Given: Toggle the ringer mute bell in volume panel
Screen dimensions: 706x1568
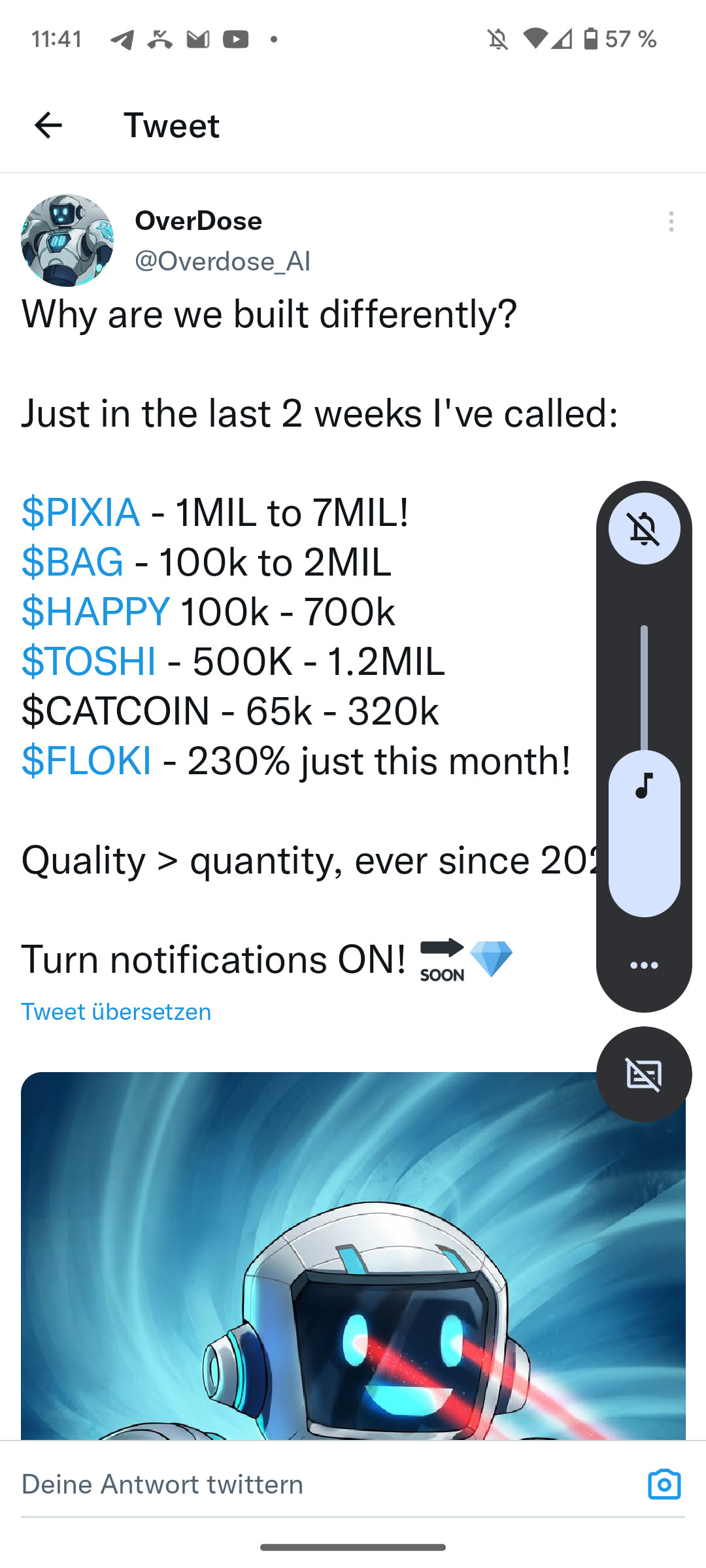Looking at the screenshot, I should point(644,529).
